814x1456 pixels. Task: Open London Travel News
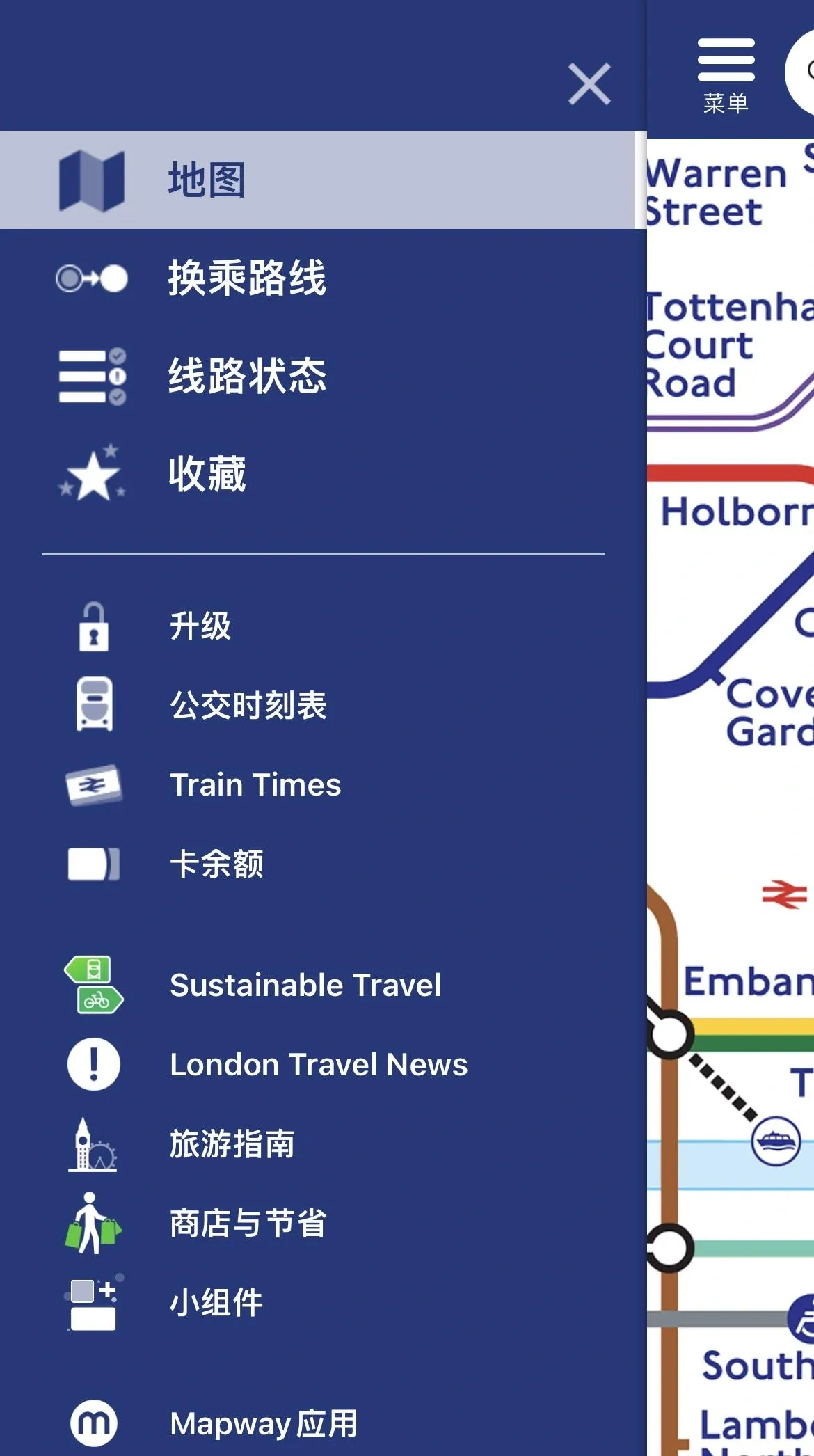coord(318,1064)
